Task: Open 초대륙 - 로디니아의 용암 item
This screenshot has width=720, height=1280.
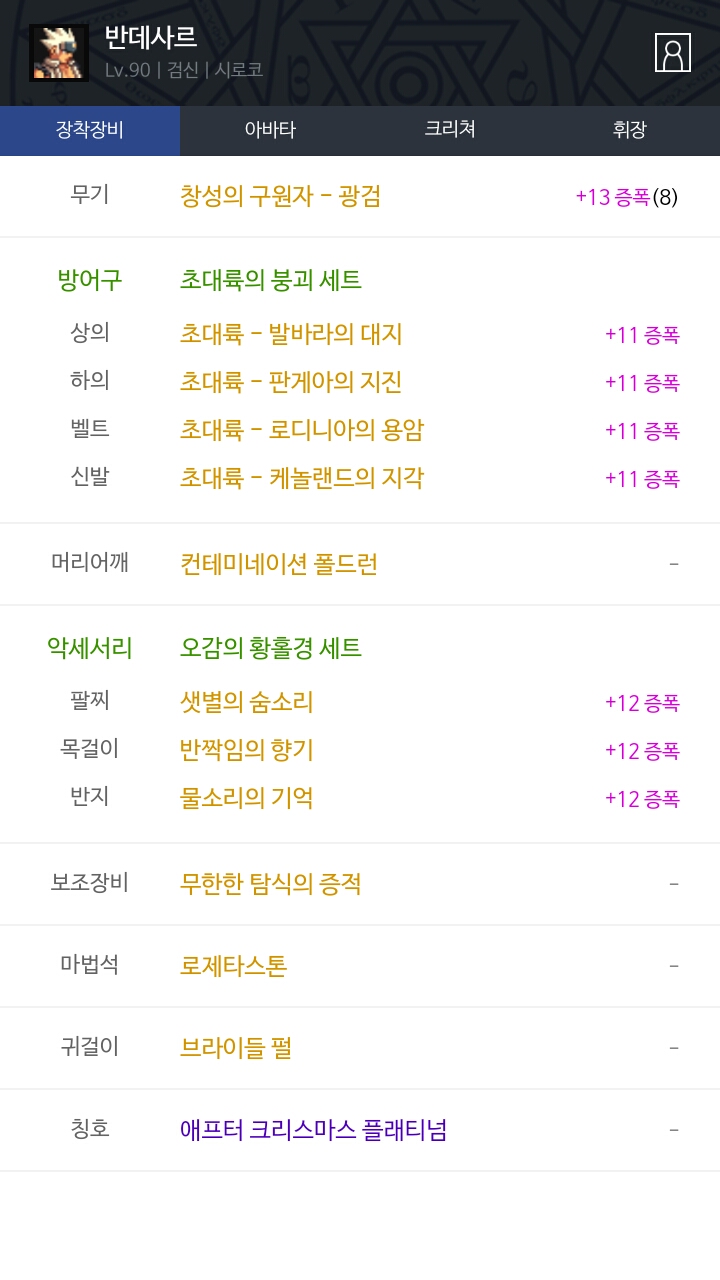Action: pyautogui.click(x=301, y=430)
